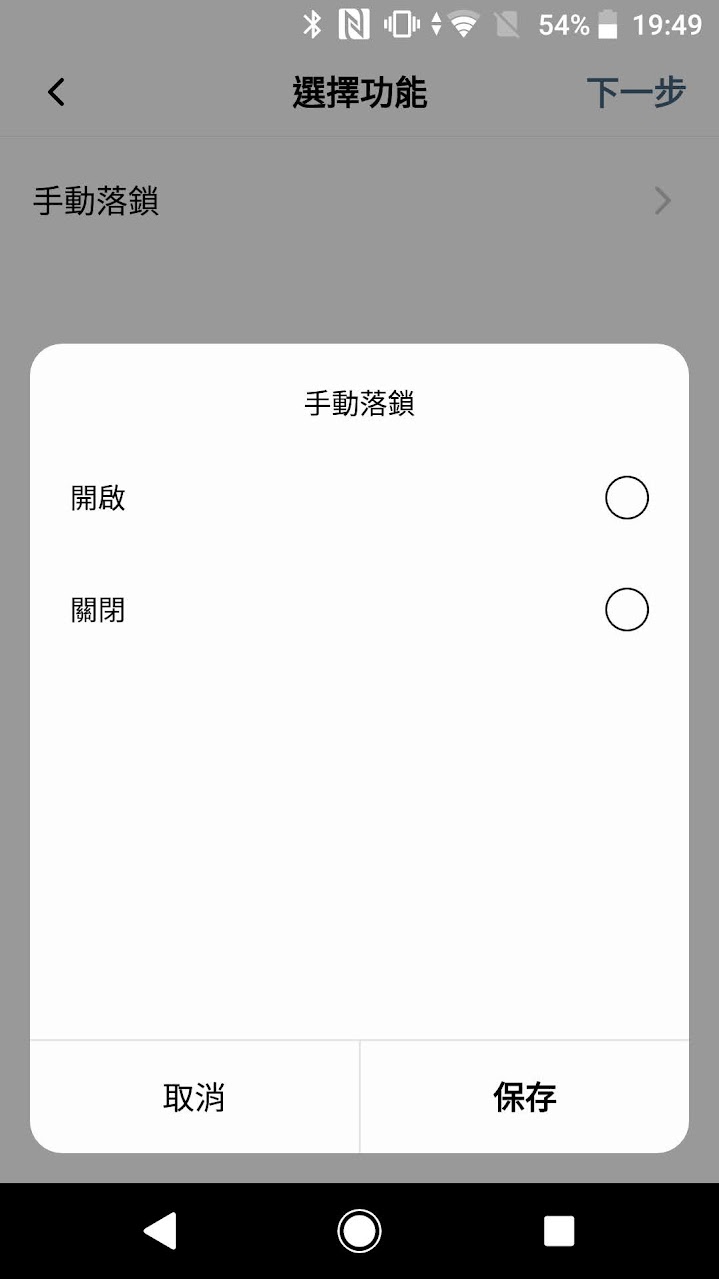
Task: Select the 開啟 radio option
Action: click(x=626, y=497)
